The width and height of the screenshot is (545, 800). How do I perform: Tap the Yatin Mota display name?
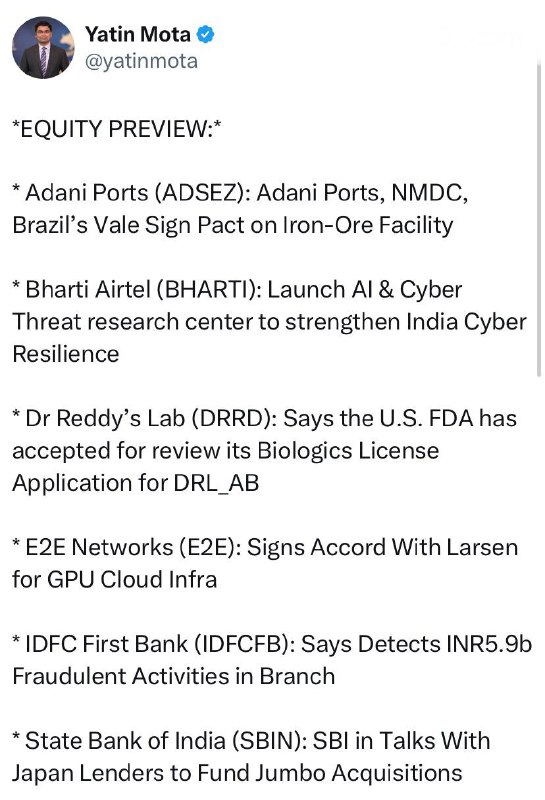coord(137,34)
